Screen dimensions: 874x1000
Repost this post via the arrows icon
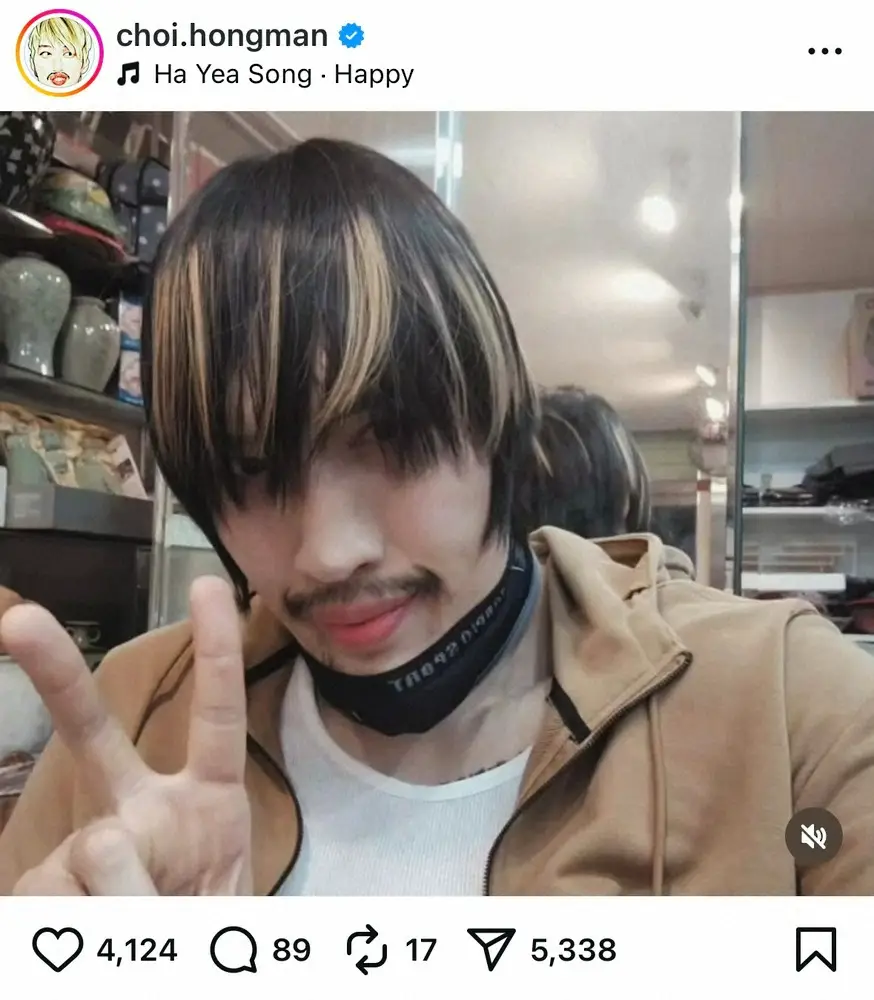click(367, 949)
